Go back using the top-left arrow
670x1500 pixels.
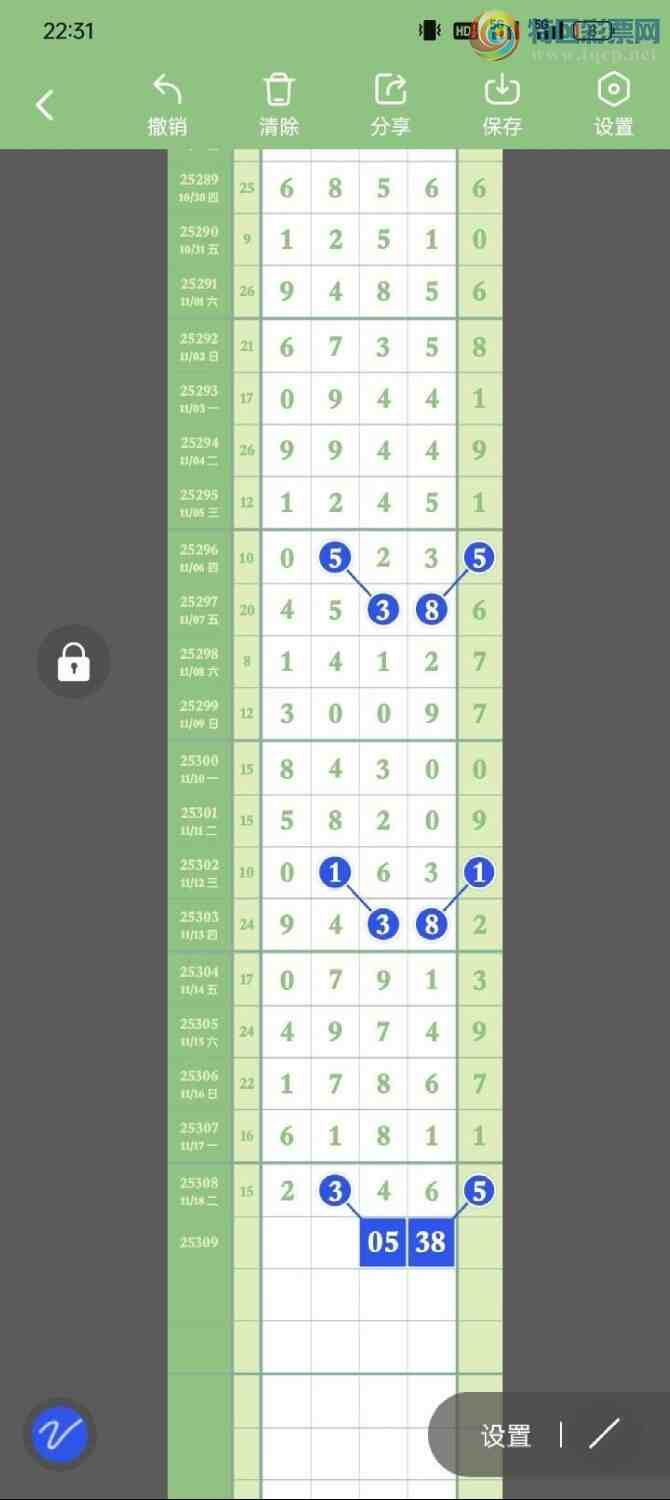click(45, 105)
